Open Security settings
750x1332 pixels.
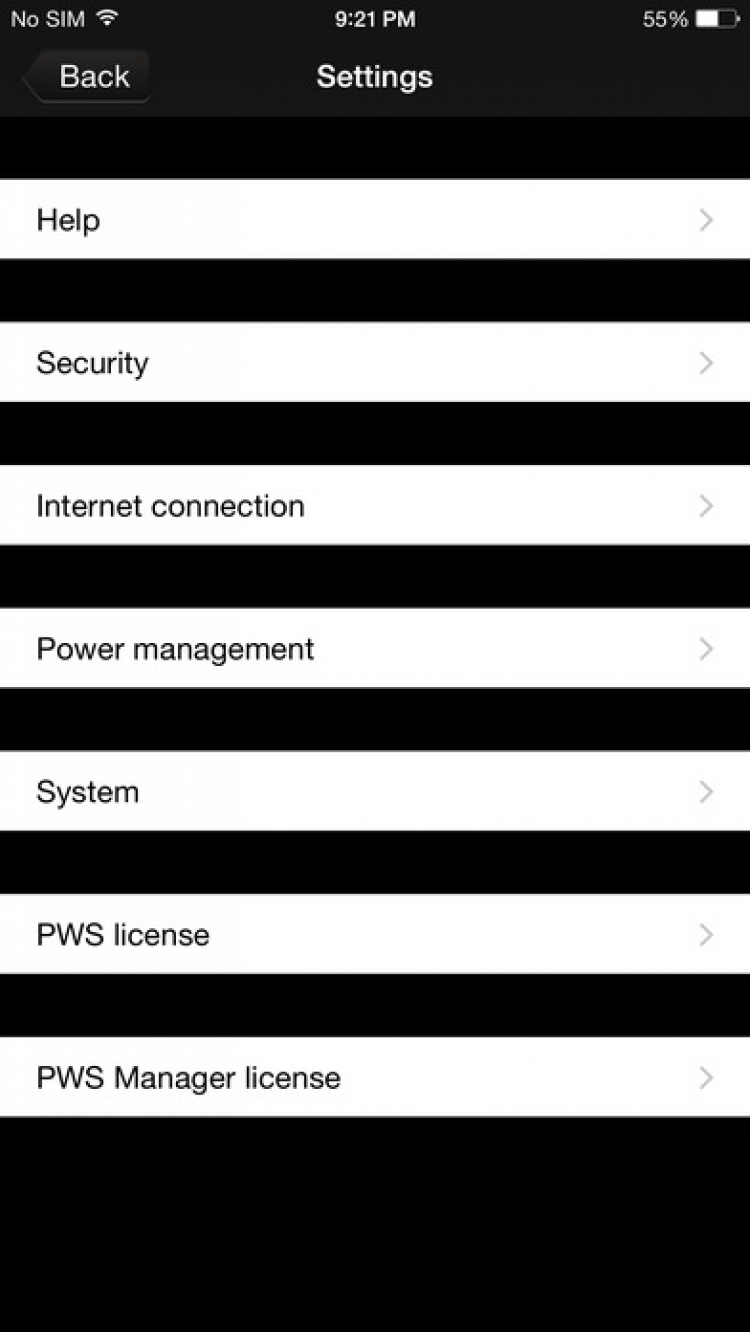374,363
